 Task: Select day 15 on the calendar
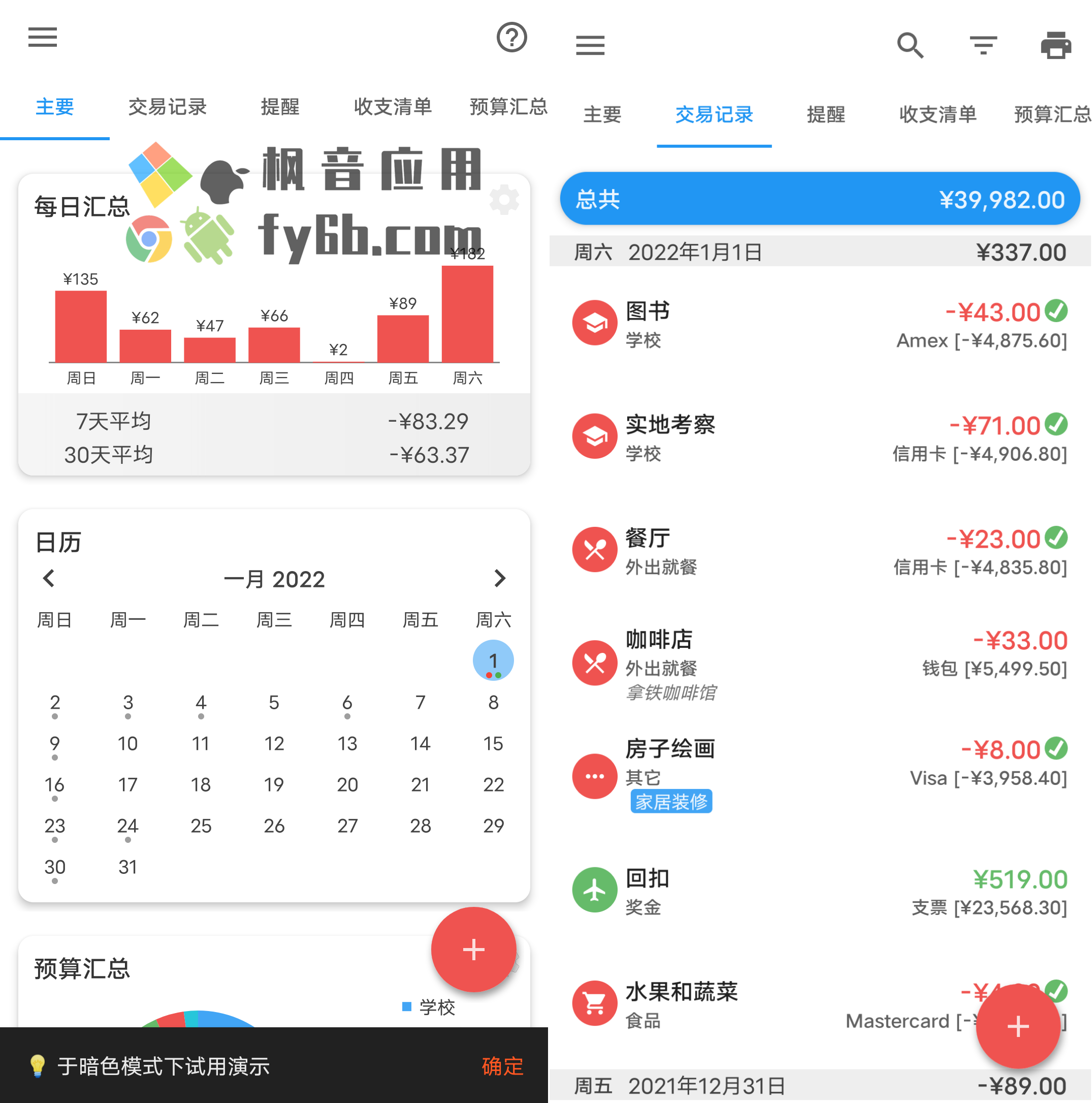[x=493, y=743]
